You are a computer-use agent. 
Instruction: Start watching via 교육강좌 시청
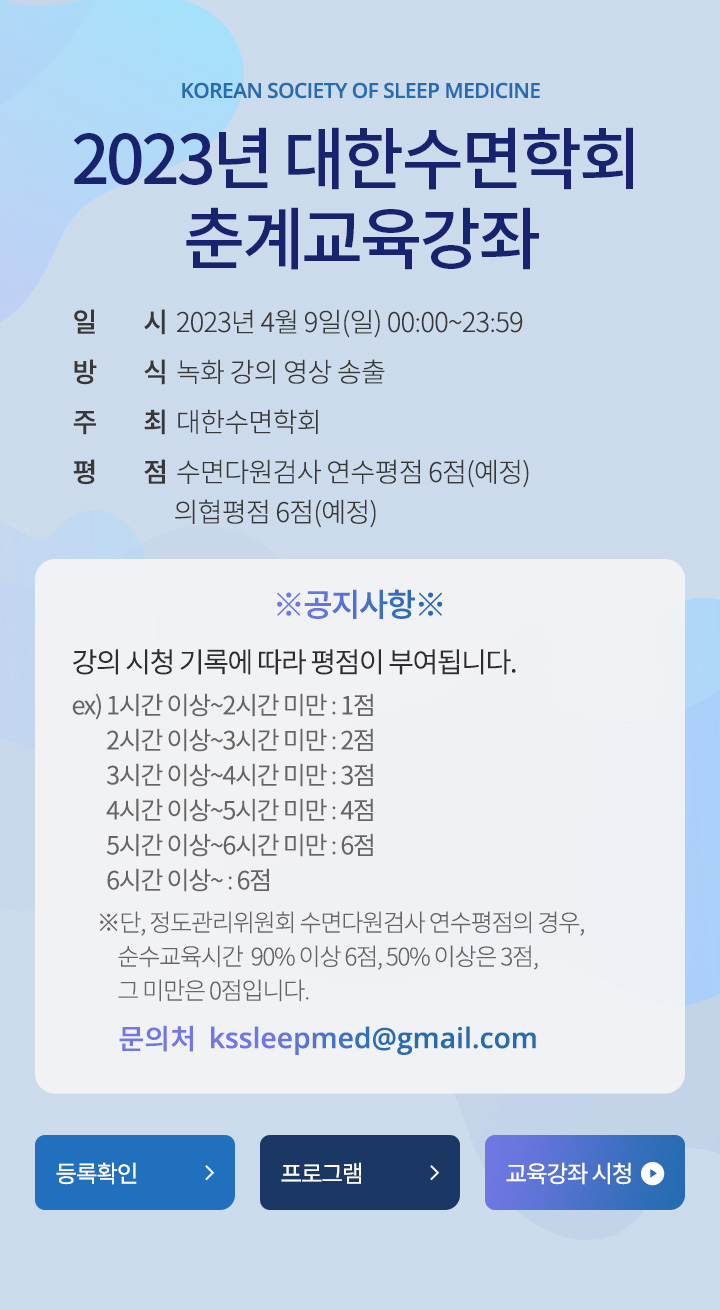(585, 1172)
